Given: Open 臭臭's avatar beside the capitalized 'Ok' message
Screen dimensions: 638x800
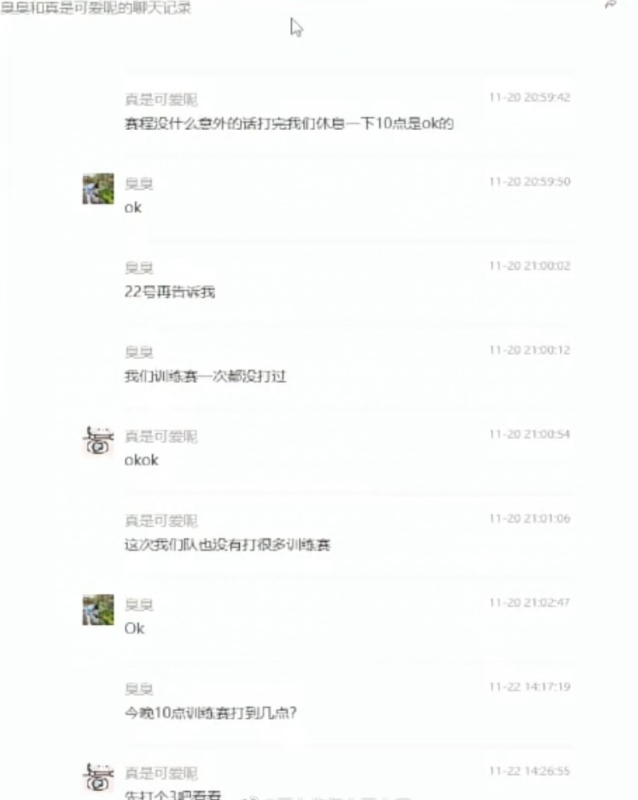Looking at the screenshot, I should click(98, 609).
